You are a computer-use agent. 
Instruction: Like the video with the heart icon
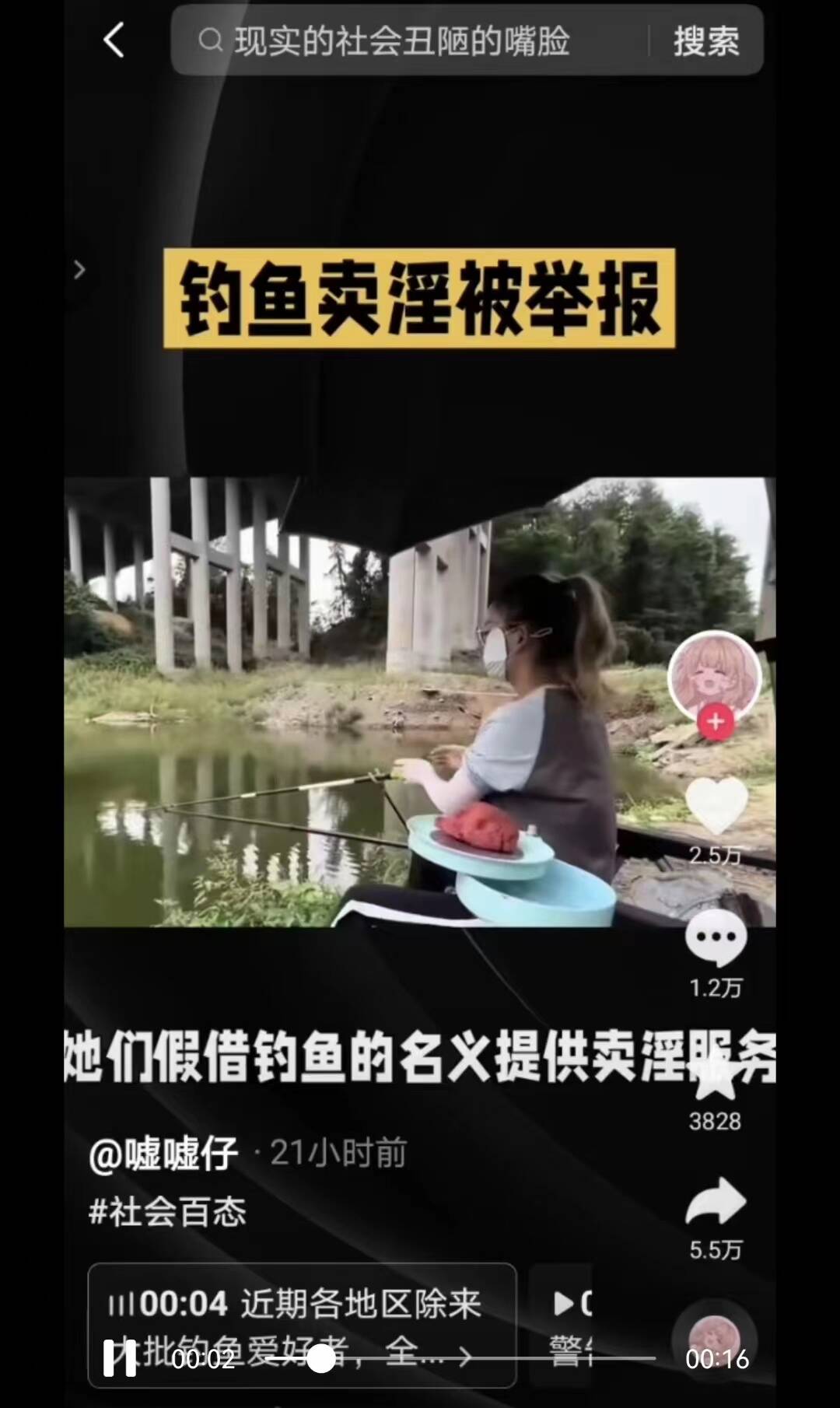(716, 806)
